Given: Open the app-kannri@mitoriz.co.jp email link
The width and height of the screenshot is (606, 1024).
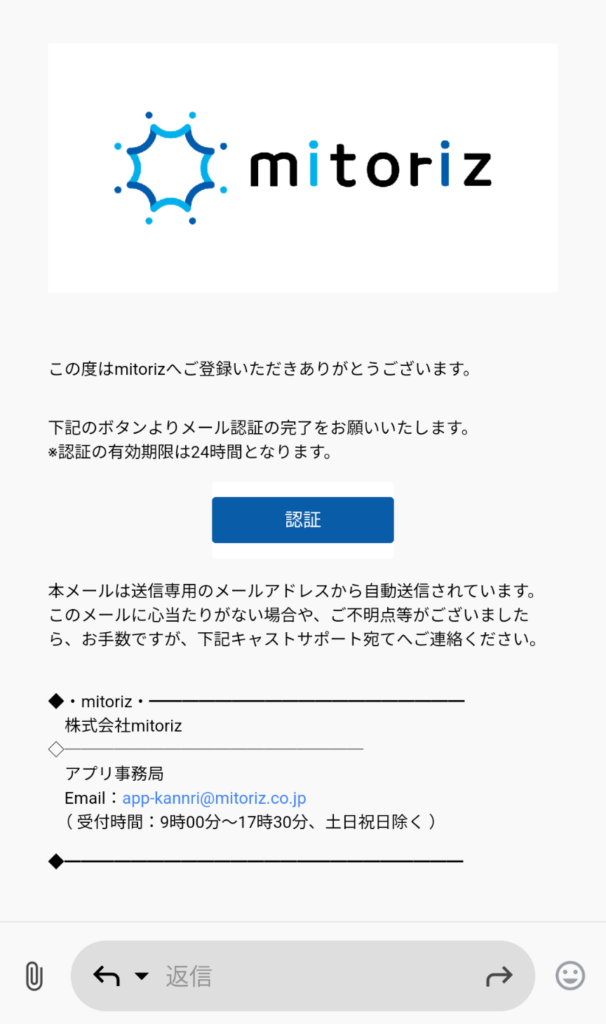Looking at the screenshot, I should point(214,798).
